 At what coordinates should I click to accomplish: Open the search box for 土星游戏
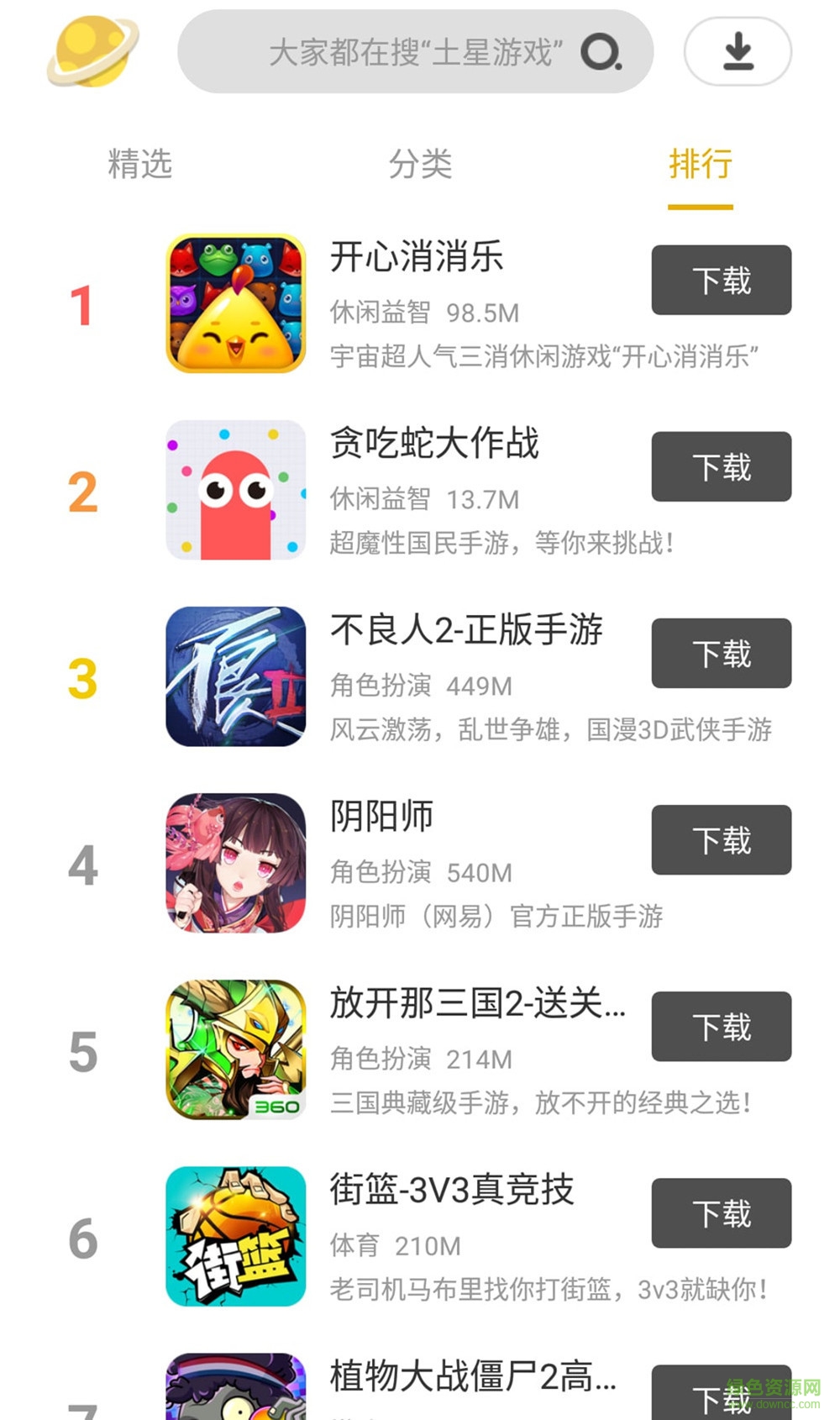point(415,52)
